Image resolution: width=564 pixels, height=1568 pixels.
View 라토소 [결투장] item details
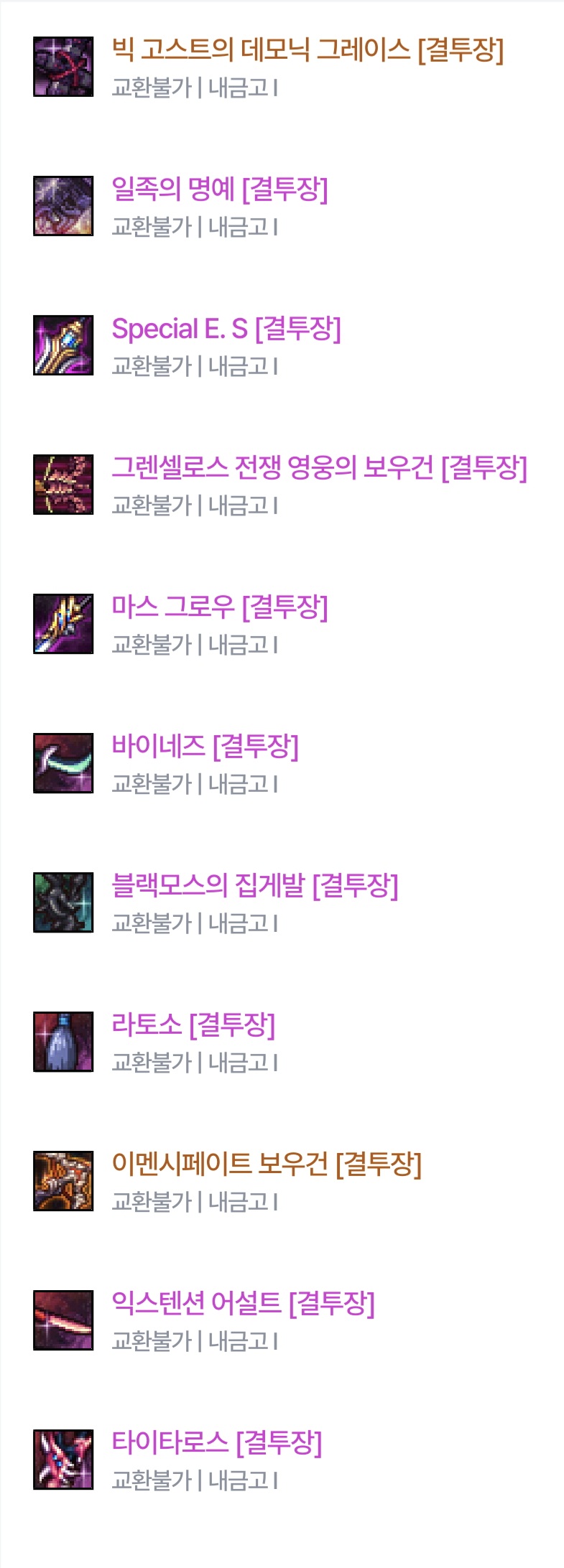(193, 1025)
